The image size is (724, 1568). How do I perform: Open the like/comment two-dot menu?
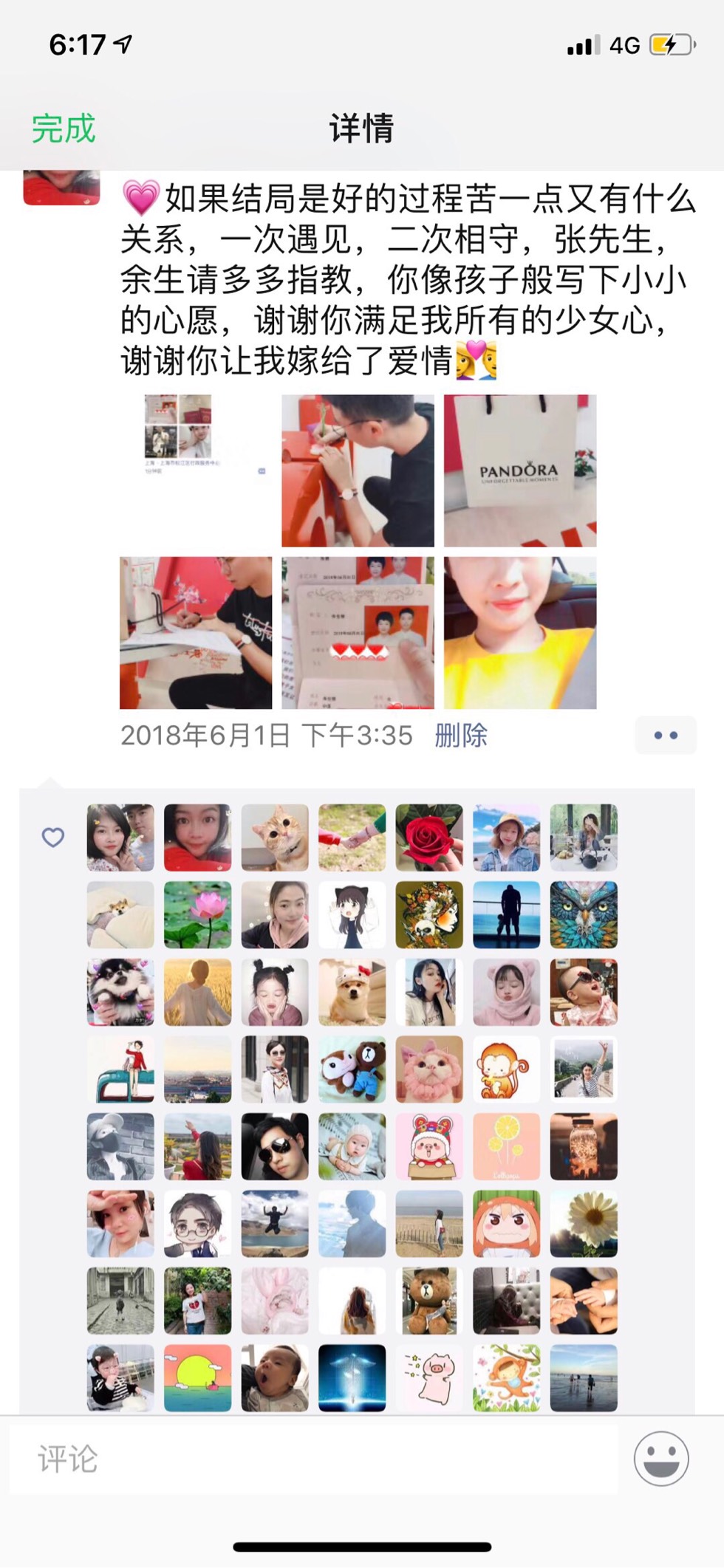(665, 736)
